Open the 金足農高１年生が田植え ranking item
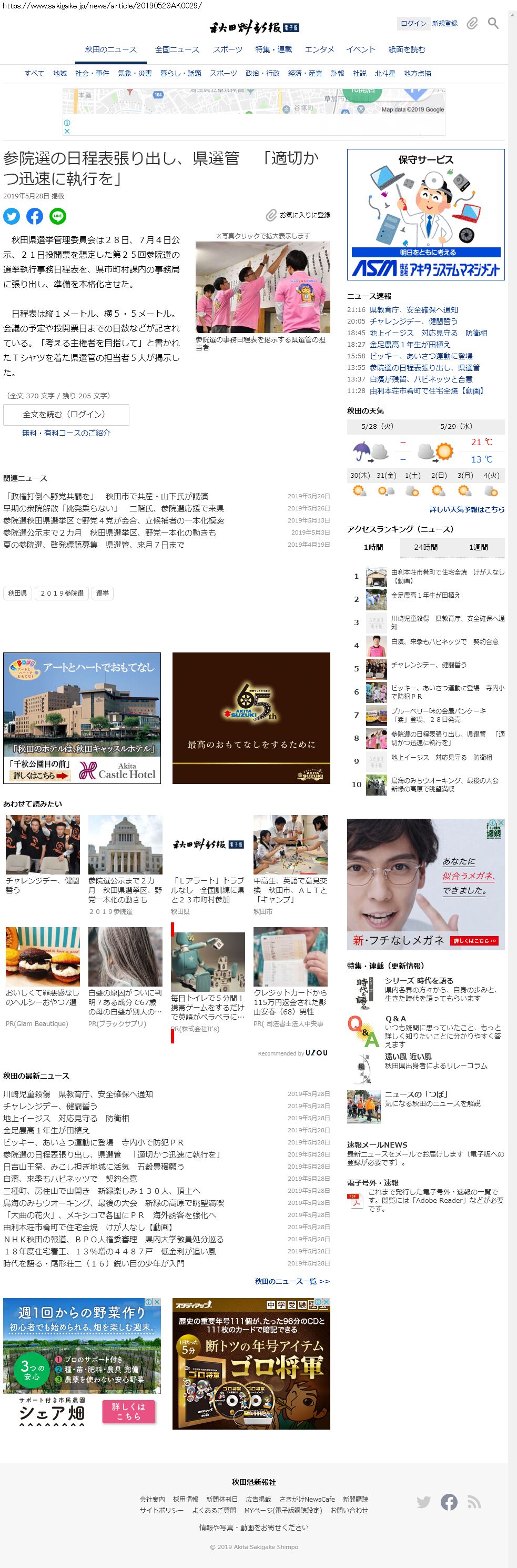This screenshot has height=1568, width=517. coord(426,595)
